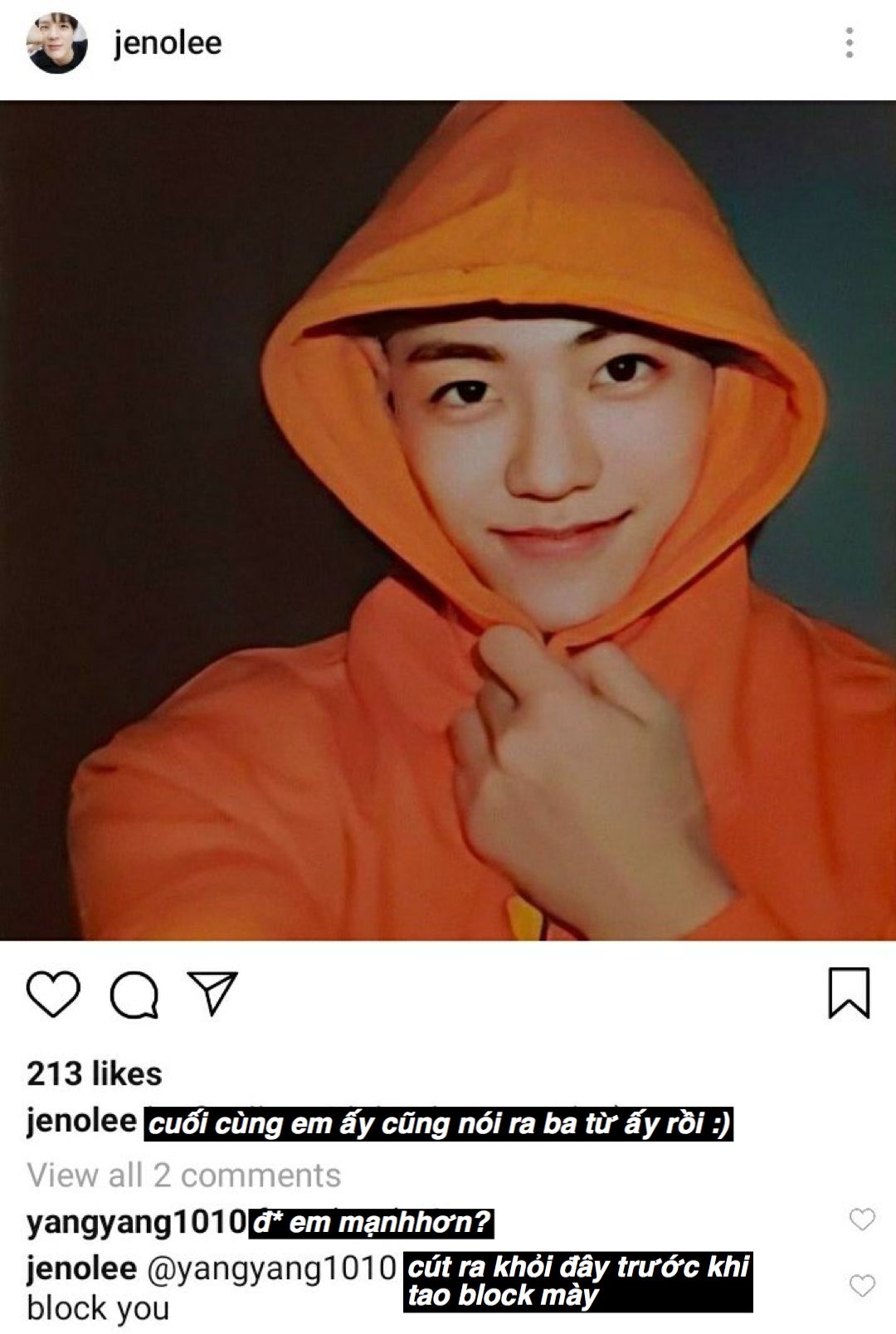Open the comment bubble icon

[134, 994]
